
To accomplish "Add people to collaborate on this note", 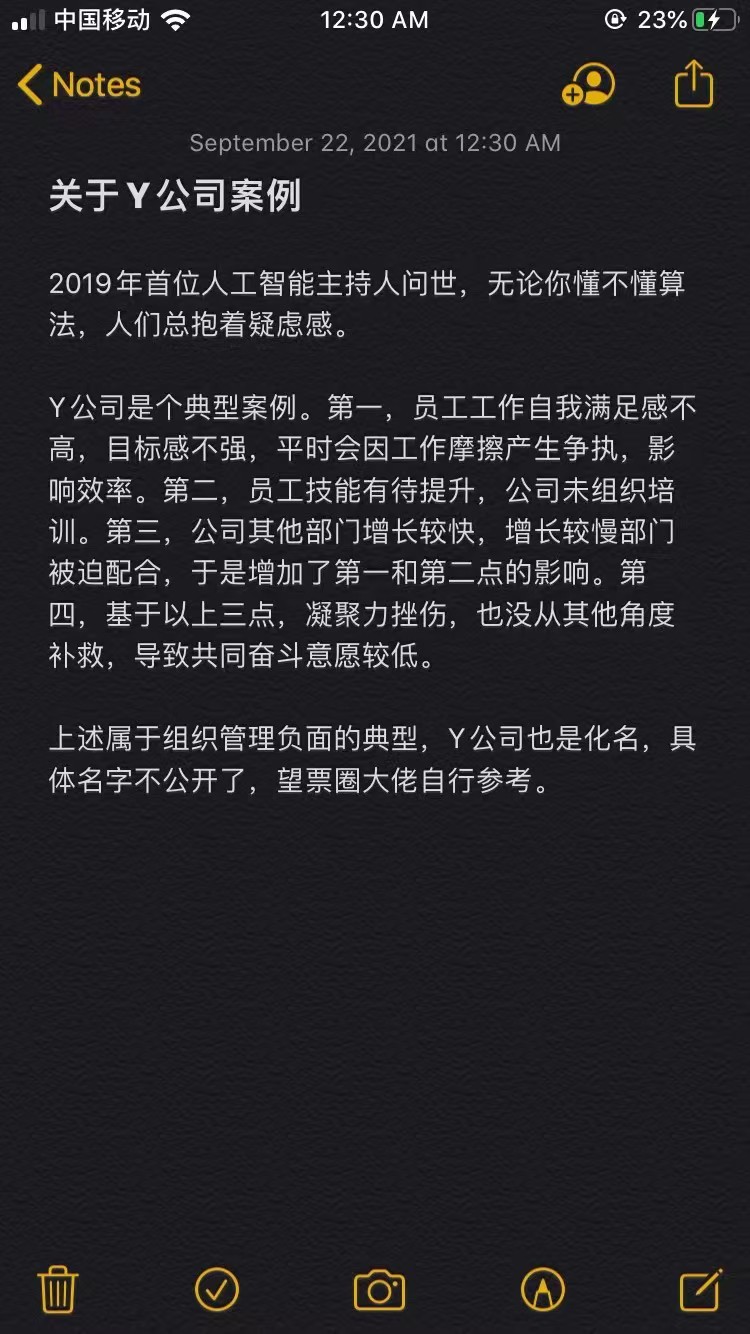I will click(588, 85).
